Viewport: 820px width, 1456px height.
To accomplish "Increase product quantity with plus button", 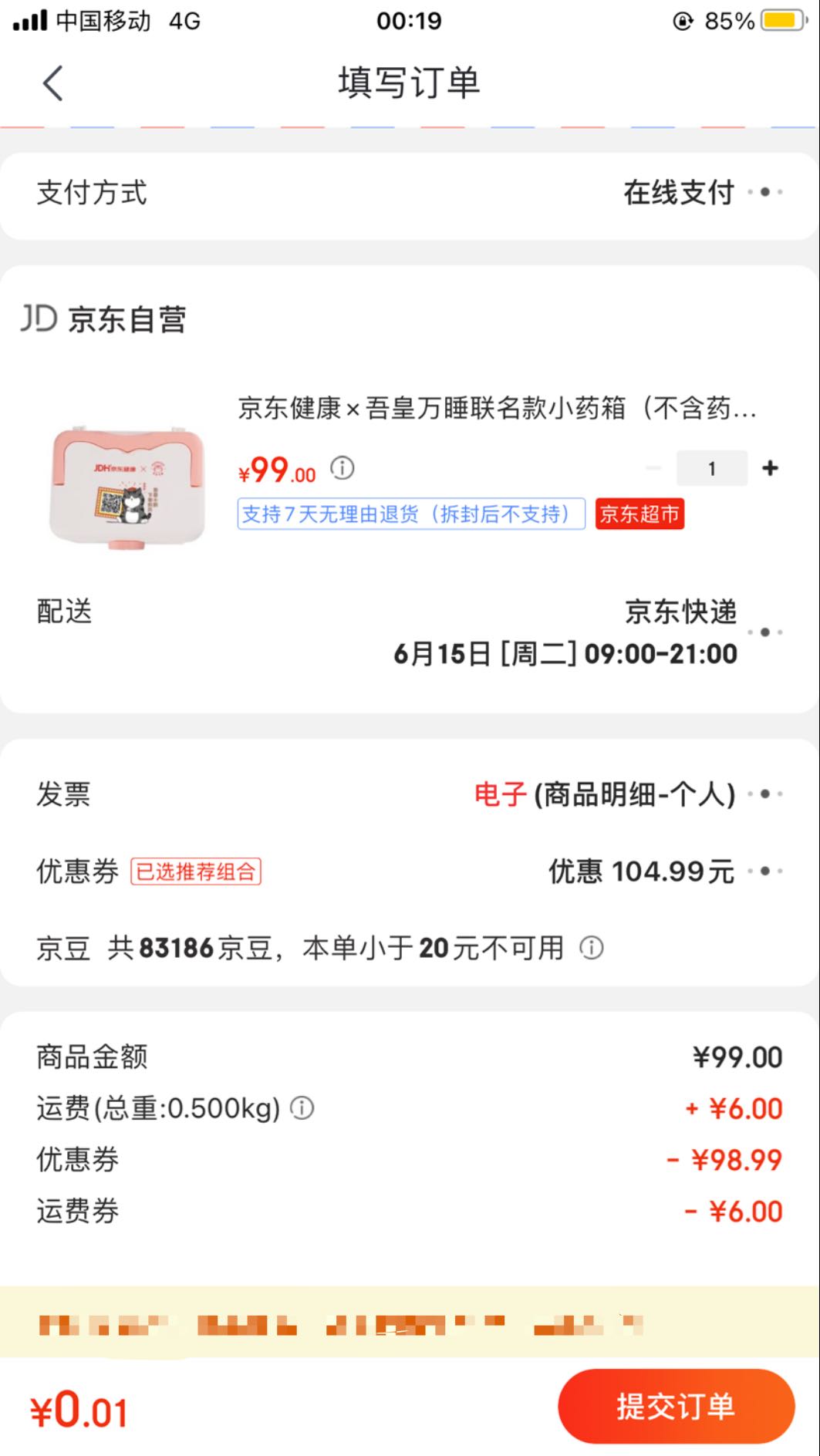I will coord(770,468).
